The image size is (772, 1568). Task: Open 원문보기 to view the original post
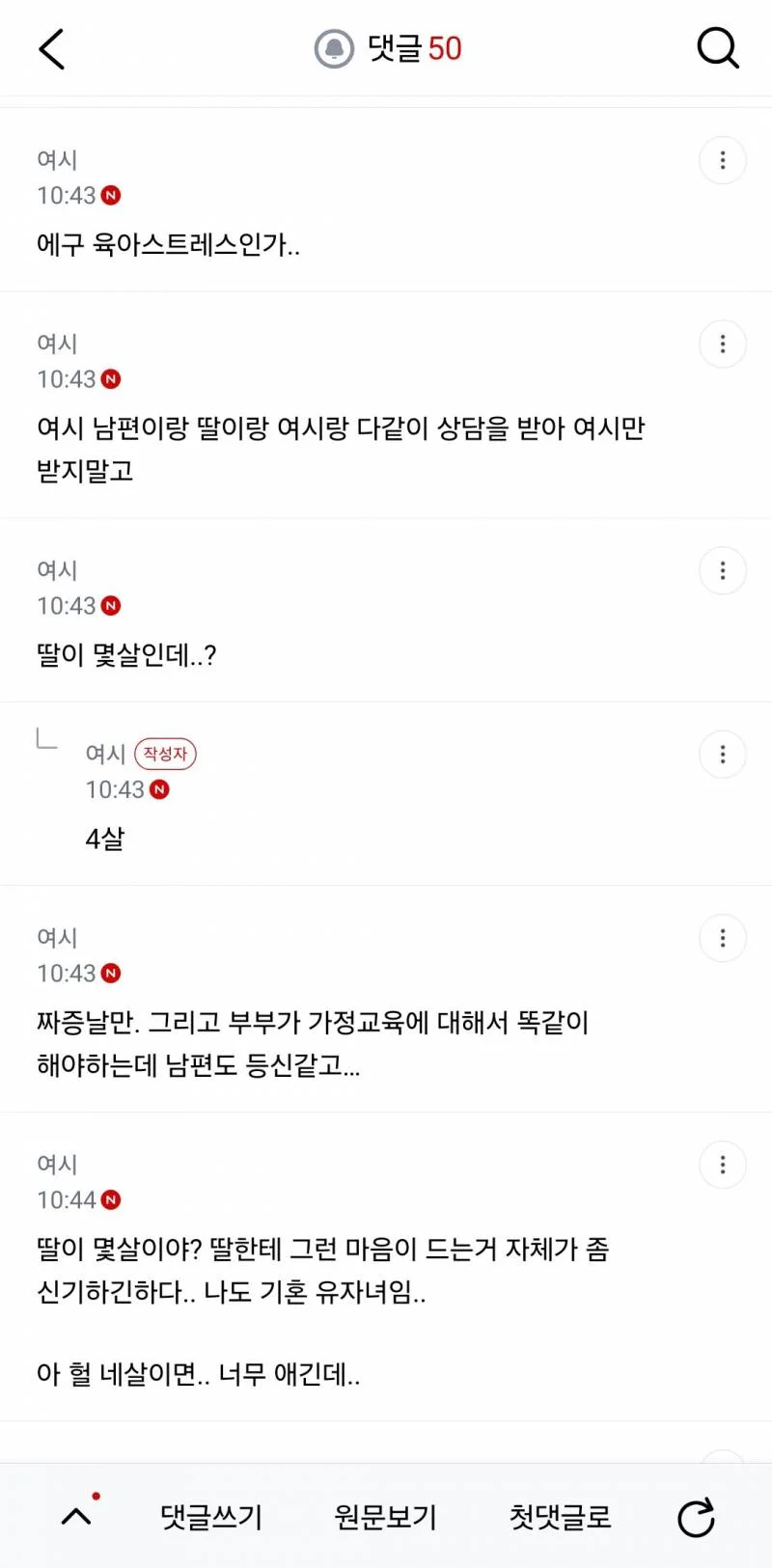pos(385,1517)
